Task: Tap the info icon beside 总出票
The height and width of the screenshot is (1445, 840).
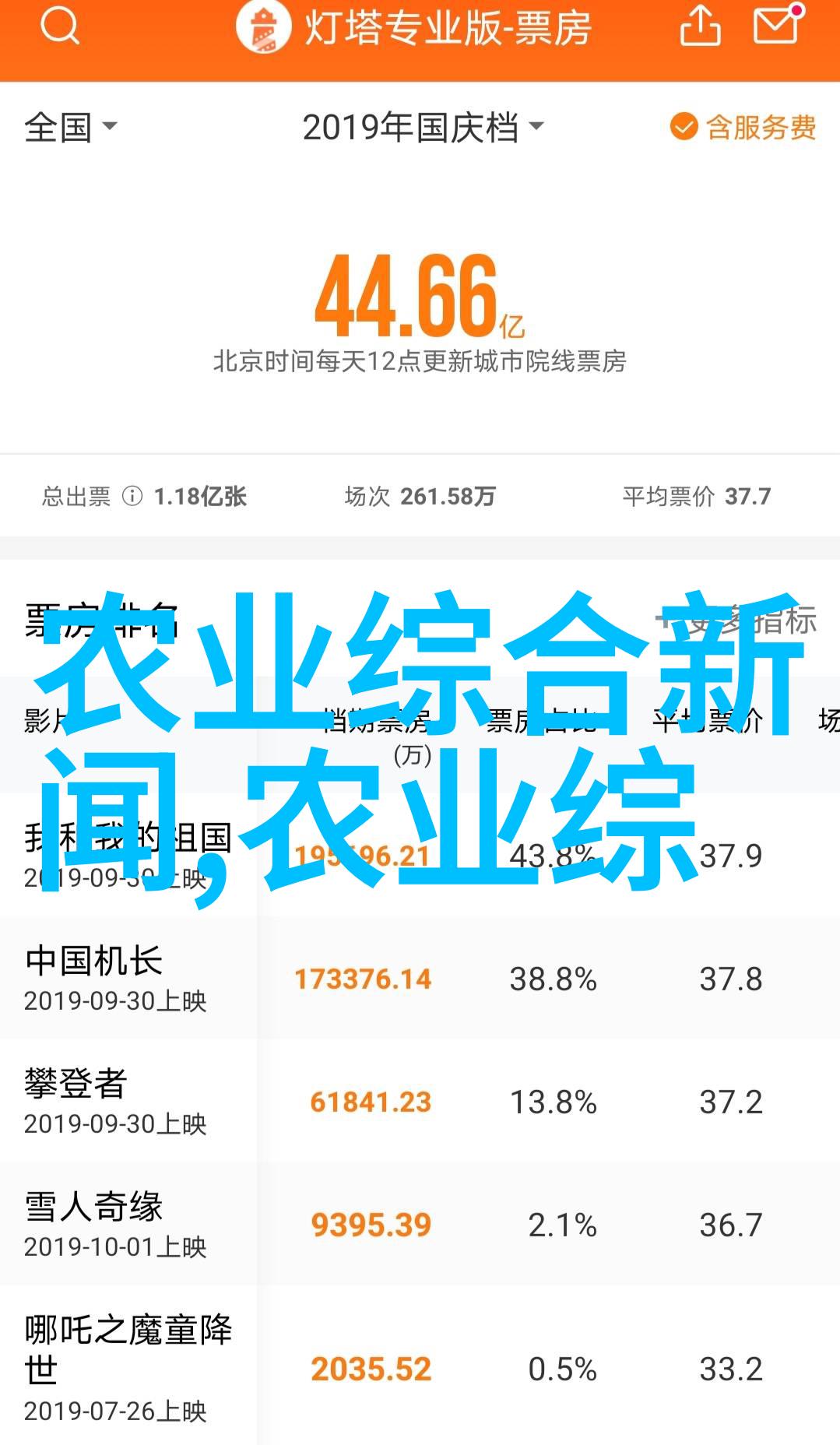Action: click(x=132, y=496)
